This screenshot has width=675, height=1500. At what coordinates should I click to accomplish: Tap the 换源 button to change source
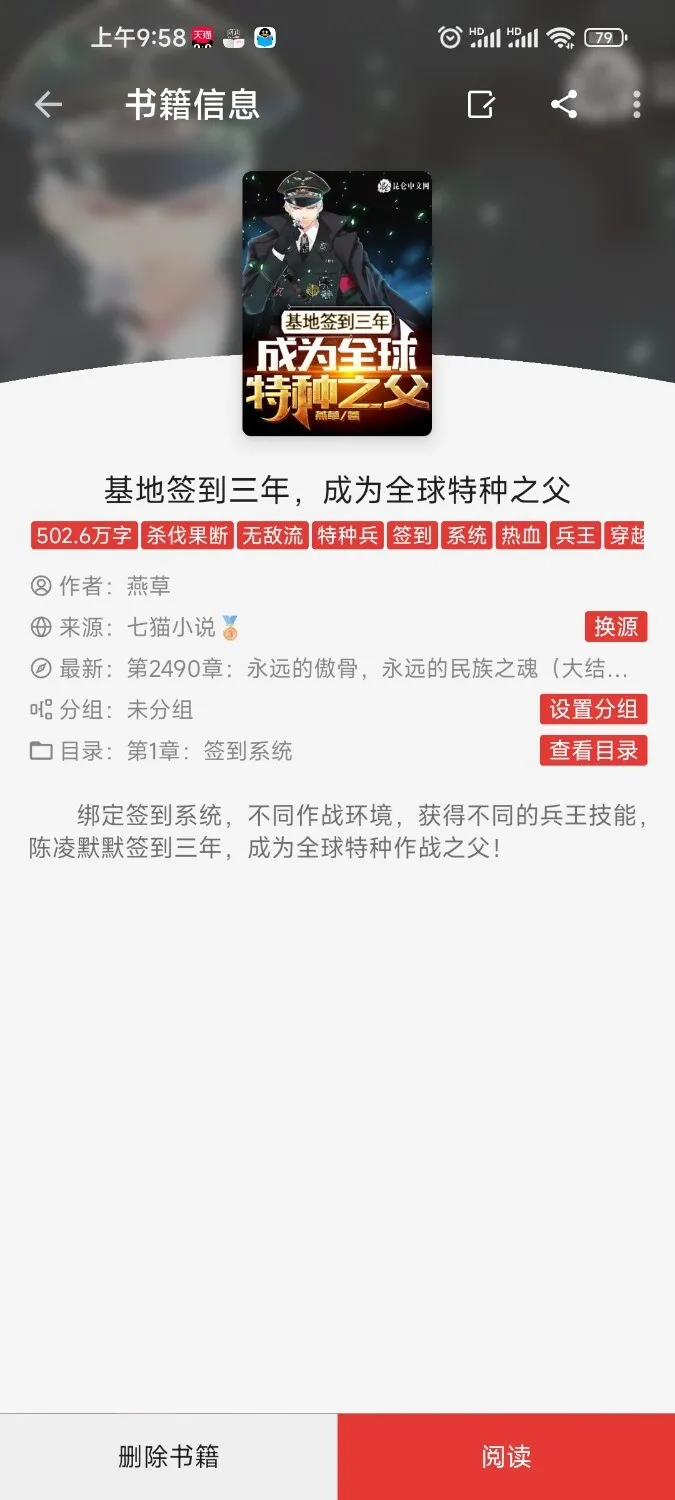coord(616,627)
